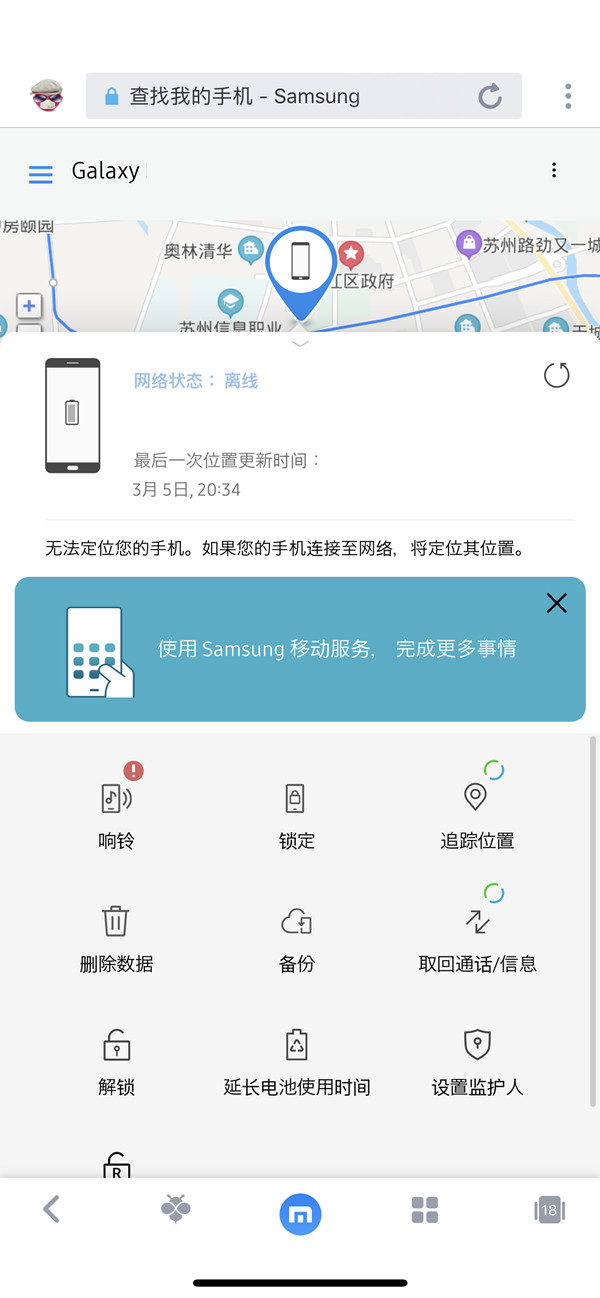This screenshot has height=1298, width=600.
Task: Open the page's three-dot options menu
Action: [x=554, y=171]
